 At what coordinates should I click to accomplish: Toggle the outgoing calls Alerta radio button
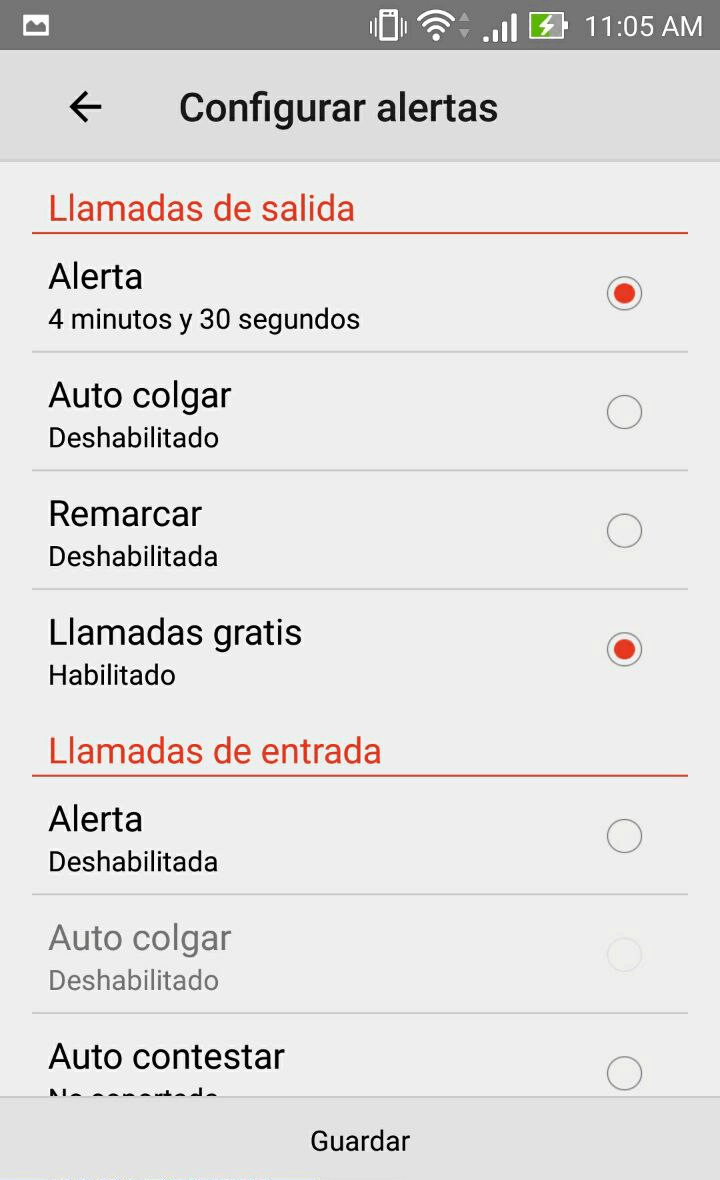624,293
